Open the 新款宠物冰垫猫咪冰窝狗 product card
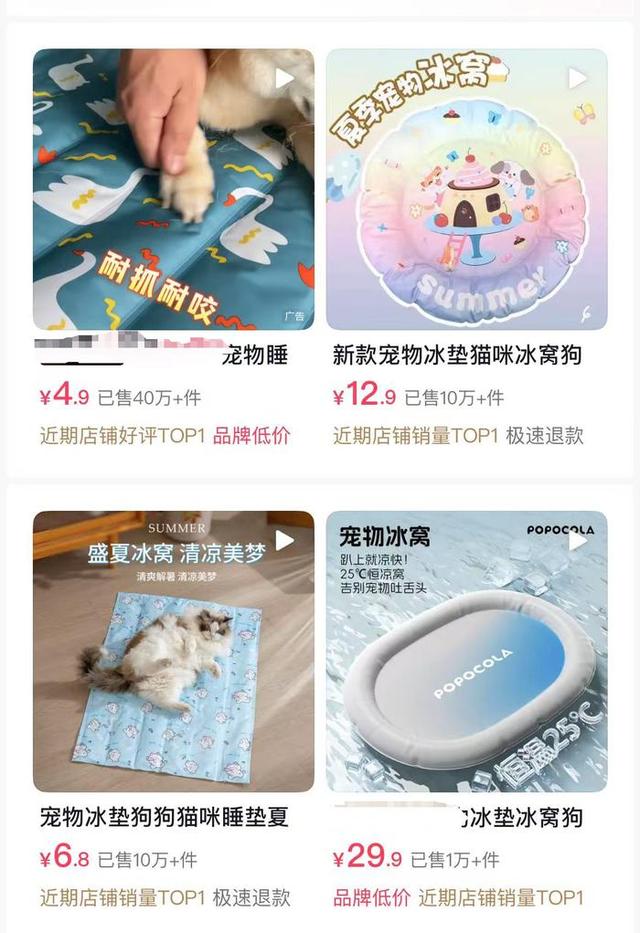640x933 pixels. coord(466,190)
